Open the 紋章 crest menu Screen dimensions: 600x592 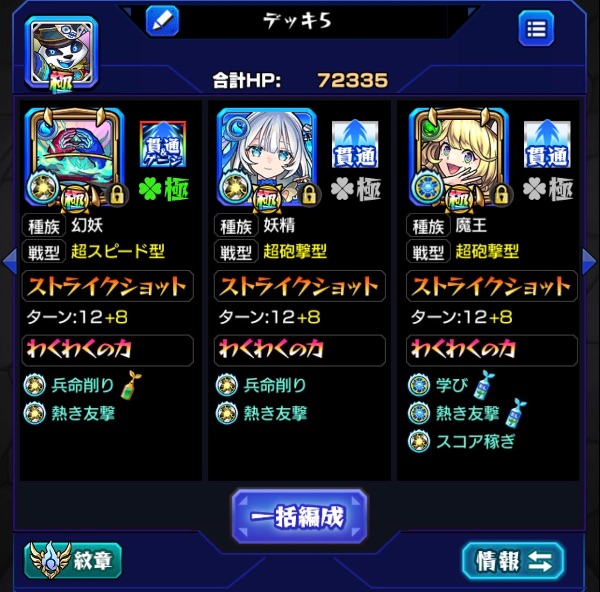coord(72,560)
